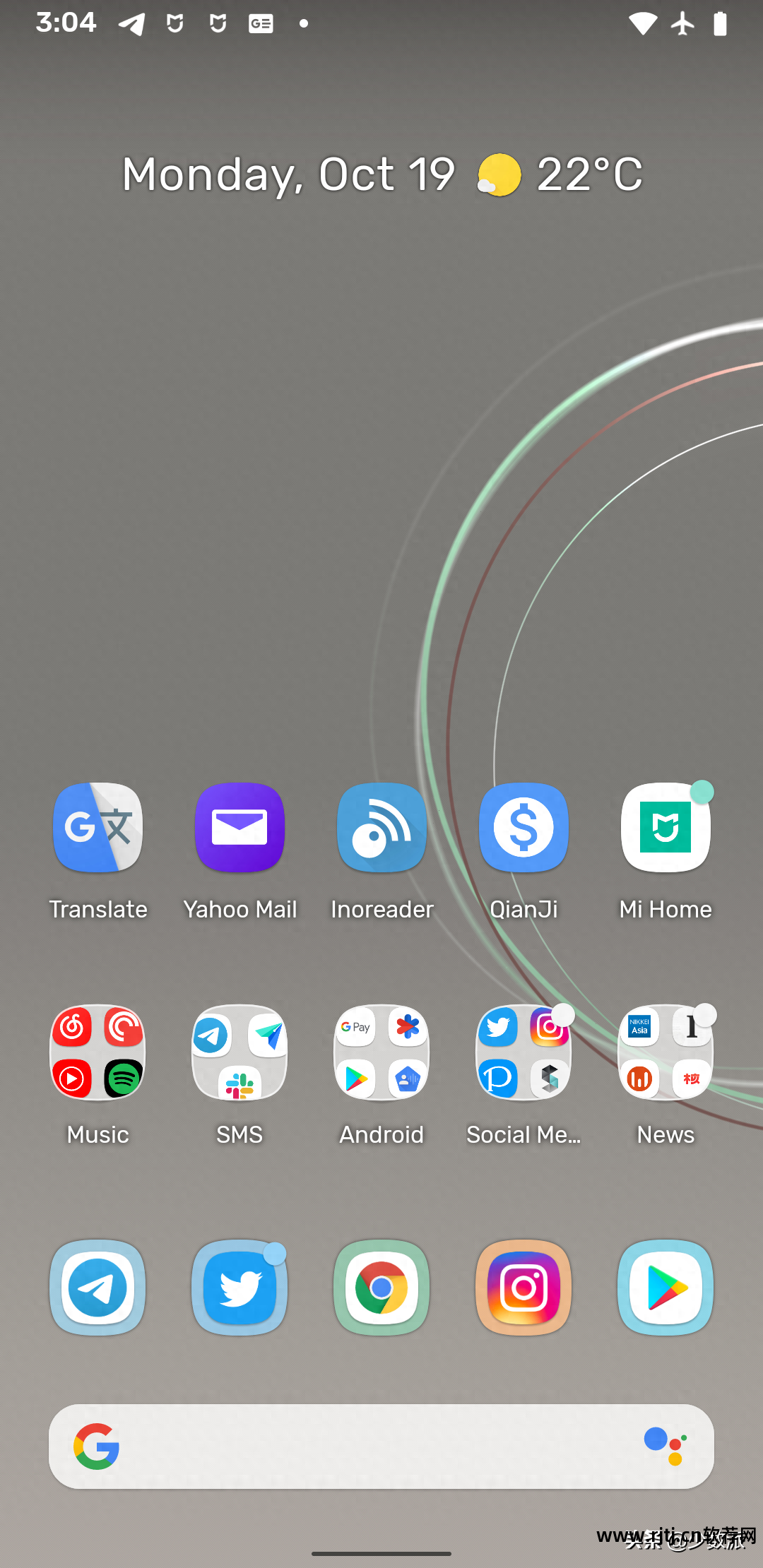Open the SMS folder
Image resolution: width=763 pixels, height=1568 pixels.
tap(240, 1052)
